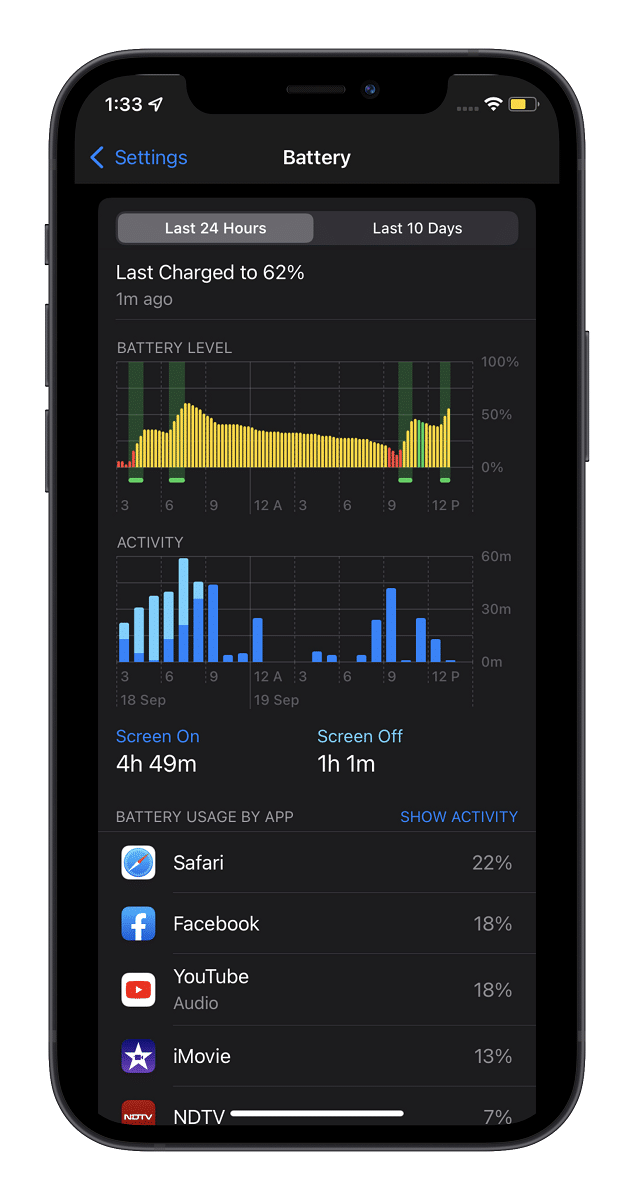Open Safari battery usage row
The width and height of the screenshot is (634, 1200).
[x=317, y=863]
